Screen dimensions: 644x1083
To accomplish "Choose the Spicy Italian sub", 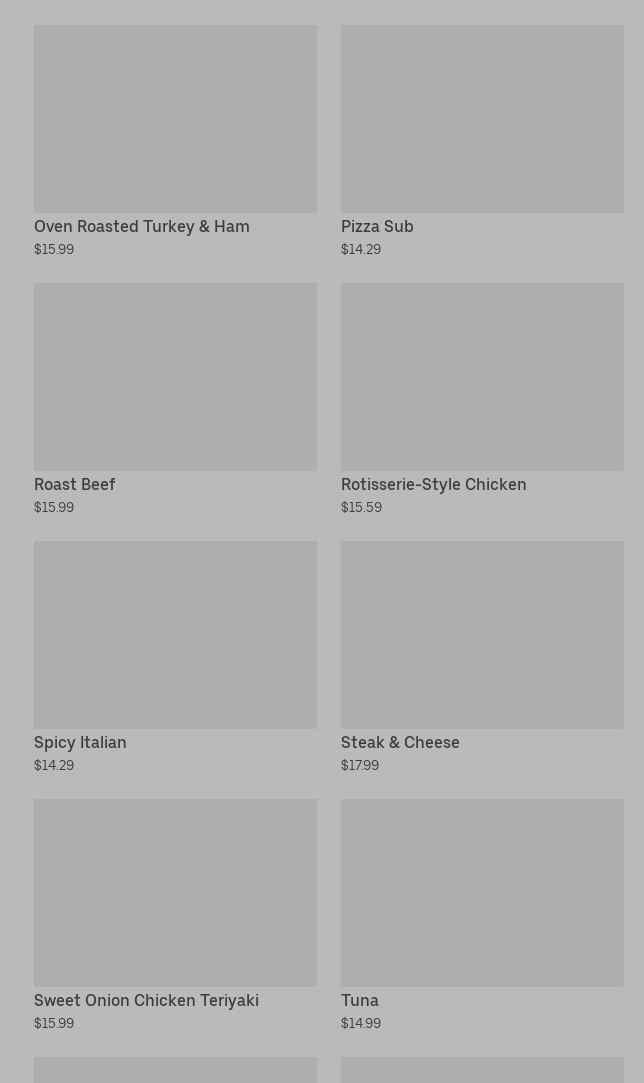I will [x=175, y=656].
